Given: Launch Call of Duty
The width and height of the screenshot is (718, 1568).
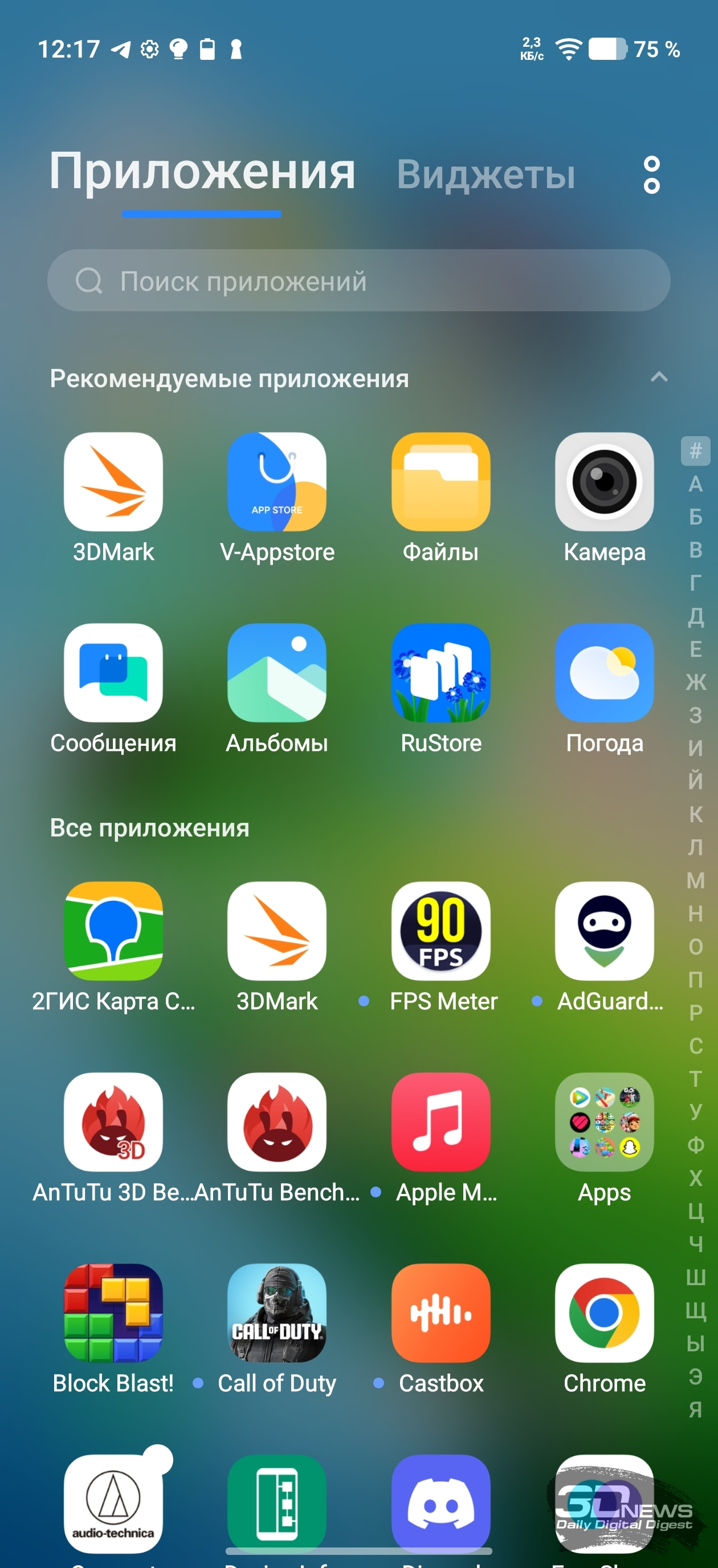Looking at the screenshot, I should tap(277, 1313).
